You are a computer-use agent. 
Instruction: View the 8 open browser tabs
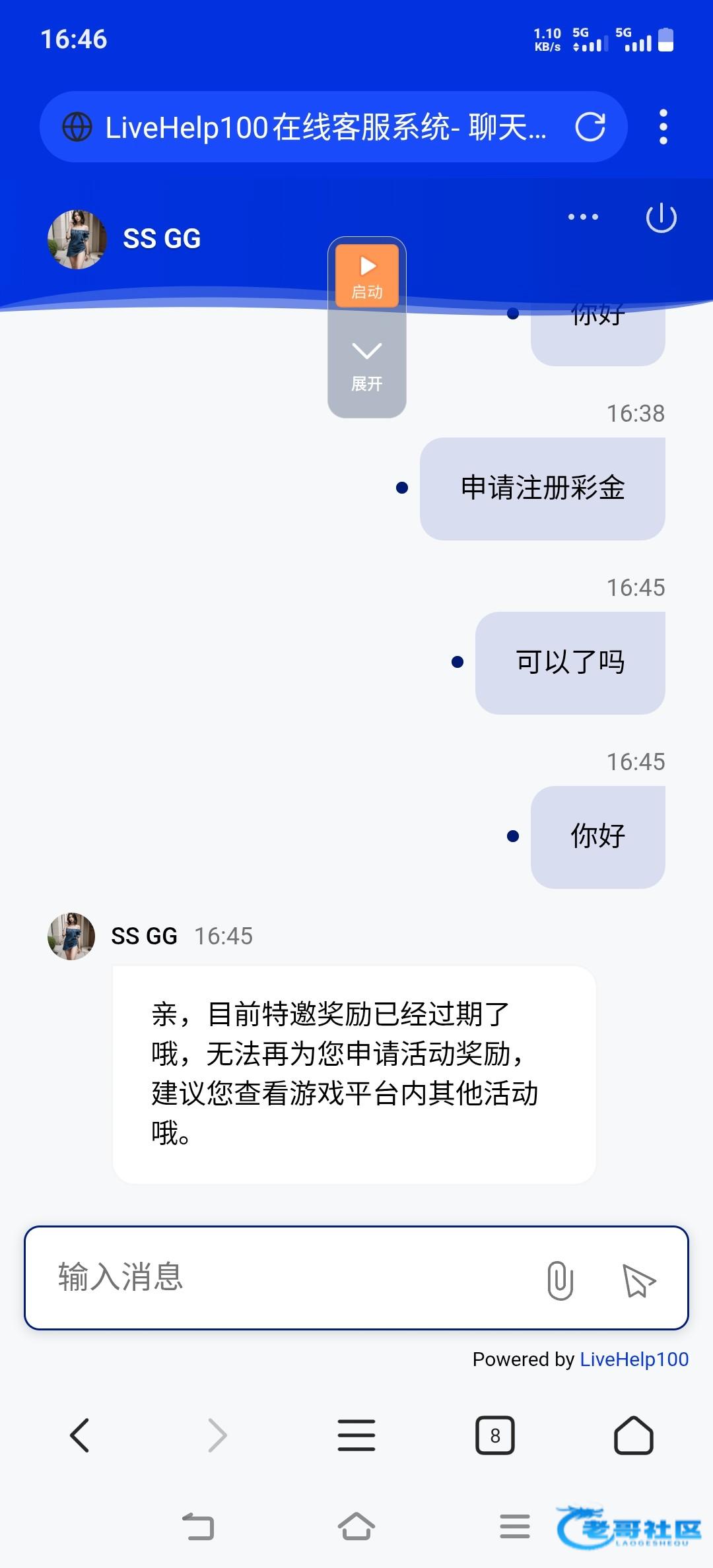point(495,1435)
